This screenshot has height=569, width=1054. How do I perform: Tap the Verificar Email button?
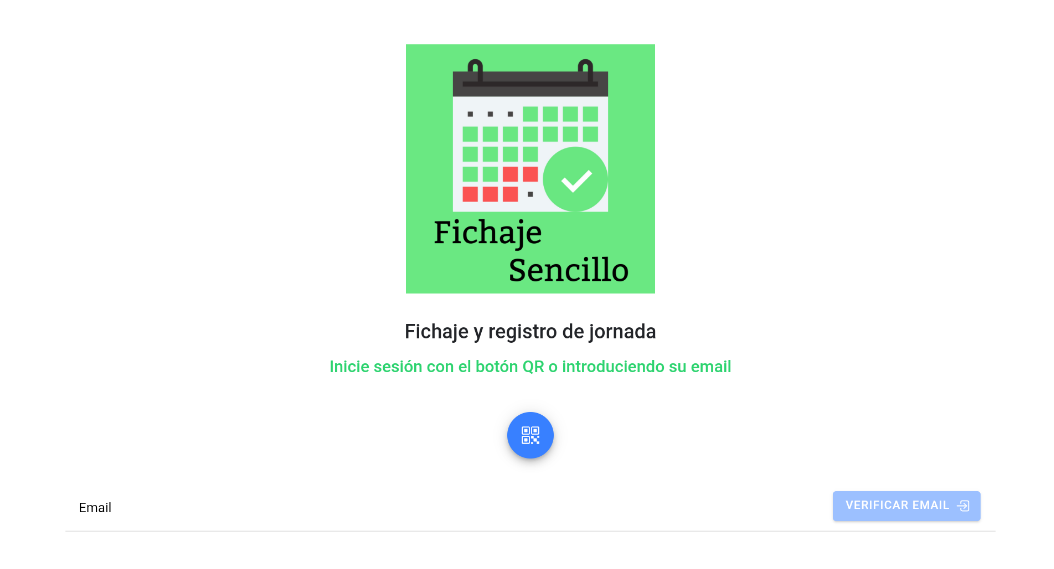pos(906,506)
